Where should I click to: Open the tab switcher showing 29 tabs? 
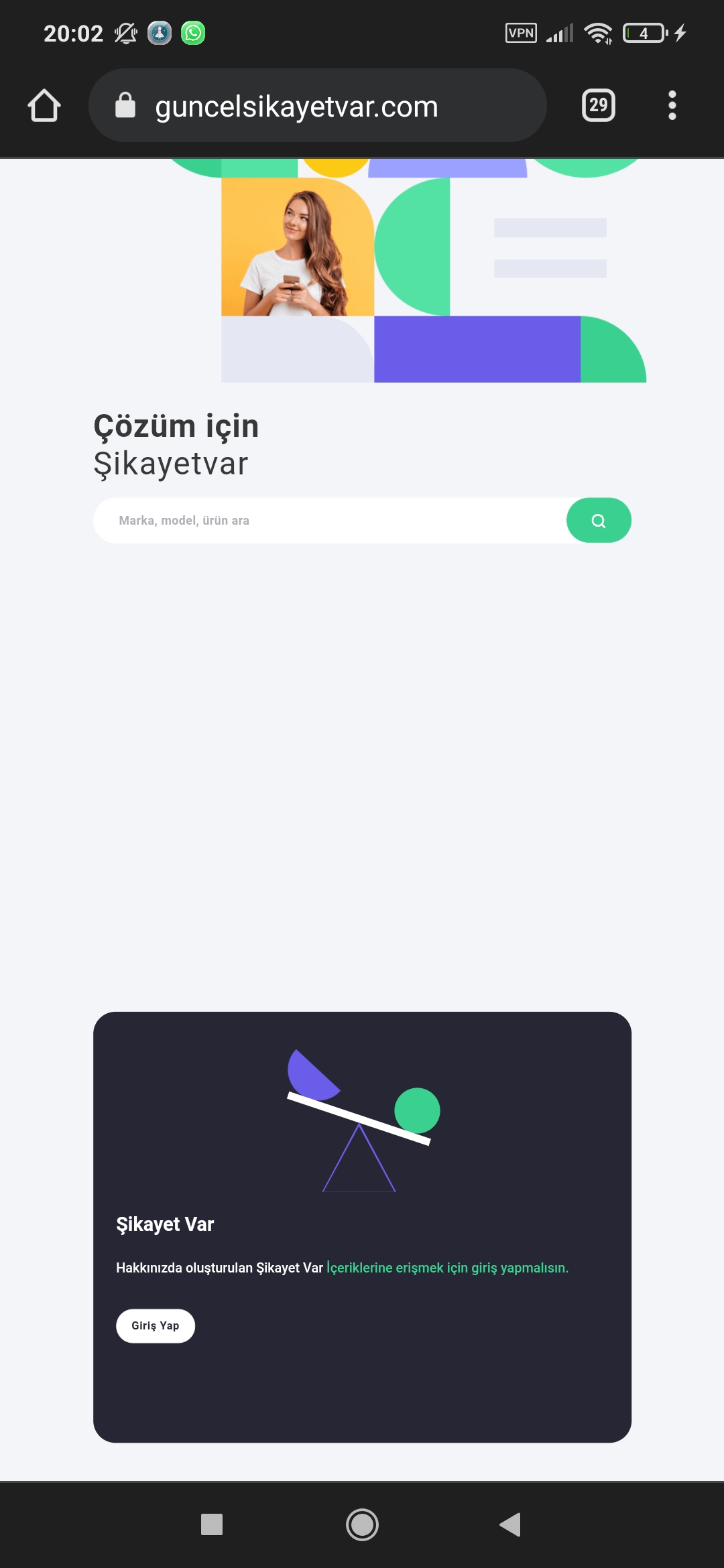[598, 105]
